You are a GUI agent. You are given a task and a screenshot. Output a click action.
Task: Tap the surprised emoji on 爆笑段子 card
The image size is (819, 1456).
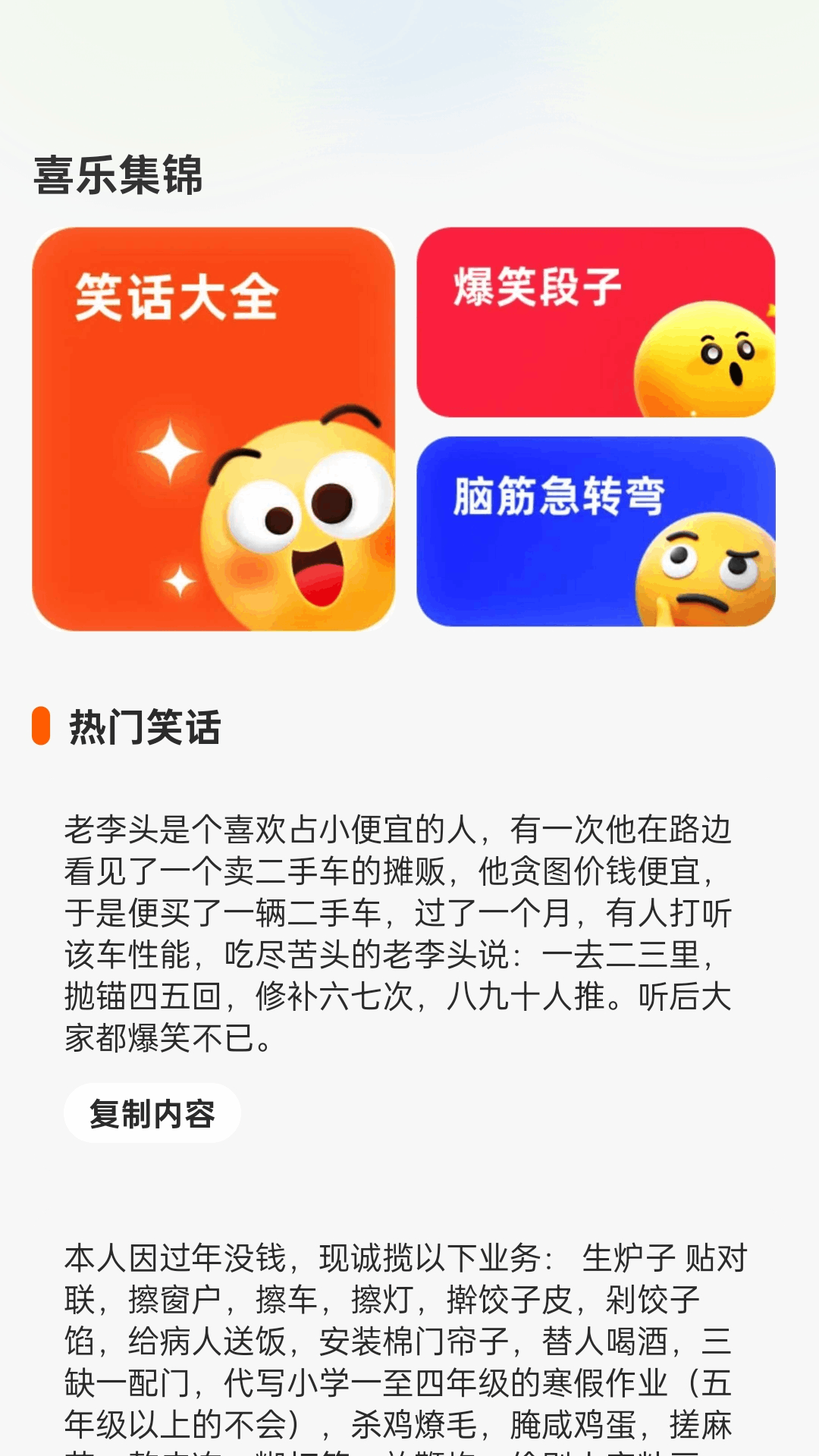[x=705, y=360]
